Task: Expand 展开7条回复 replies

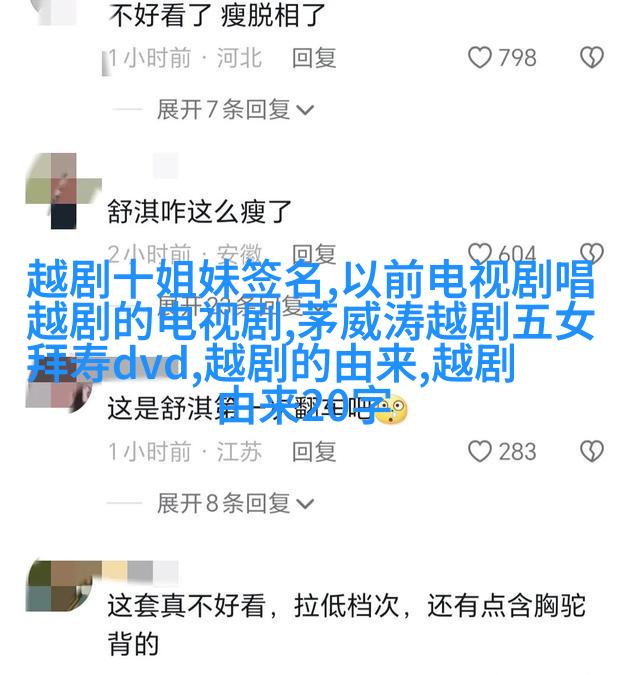Action: 234,109
